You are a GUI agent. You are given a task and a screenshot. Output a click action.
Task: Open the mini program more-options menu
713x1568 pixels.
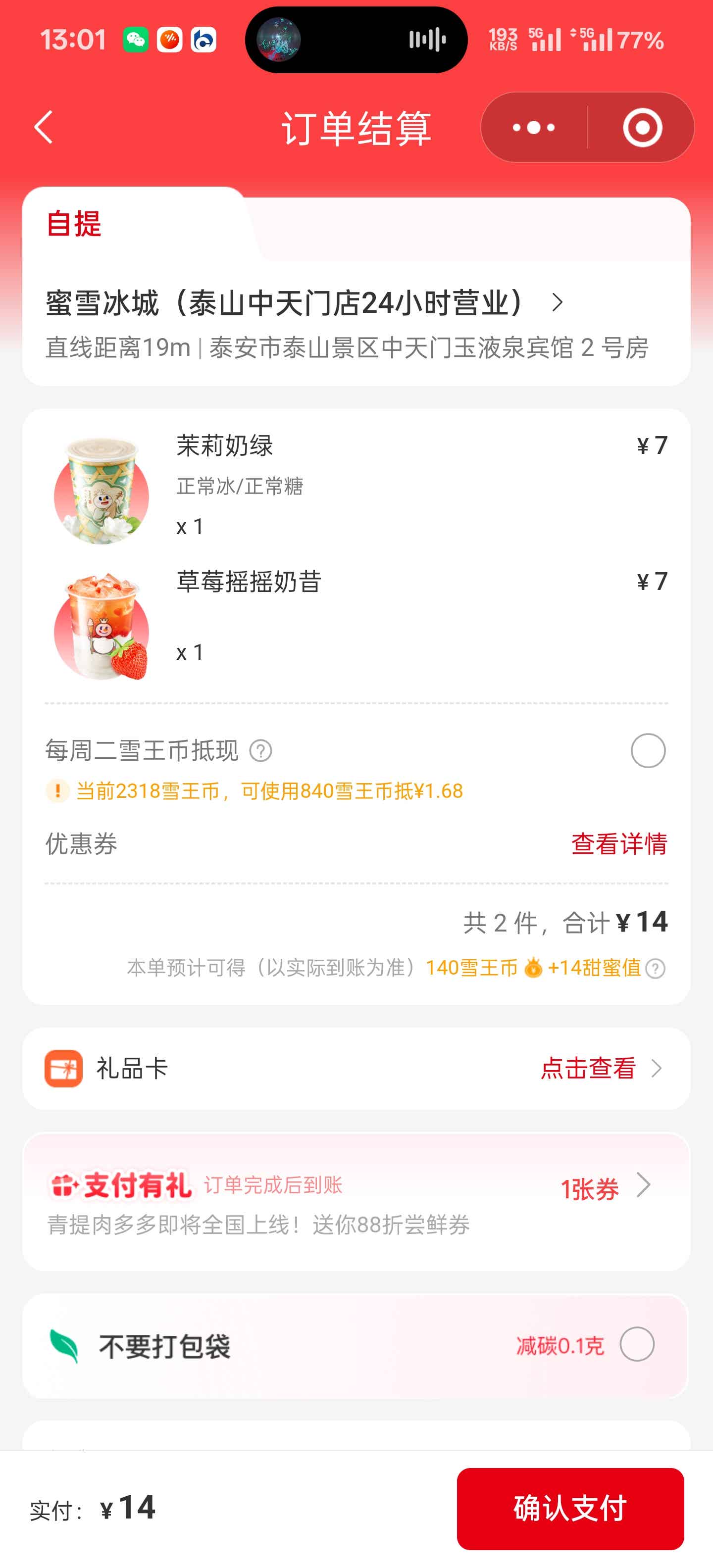pos(533,127)
